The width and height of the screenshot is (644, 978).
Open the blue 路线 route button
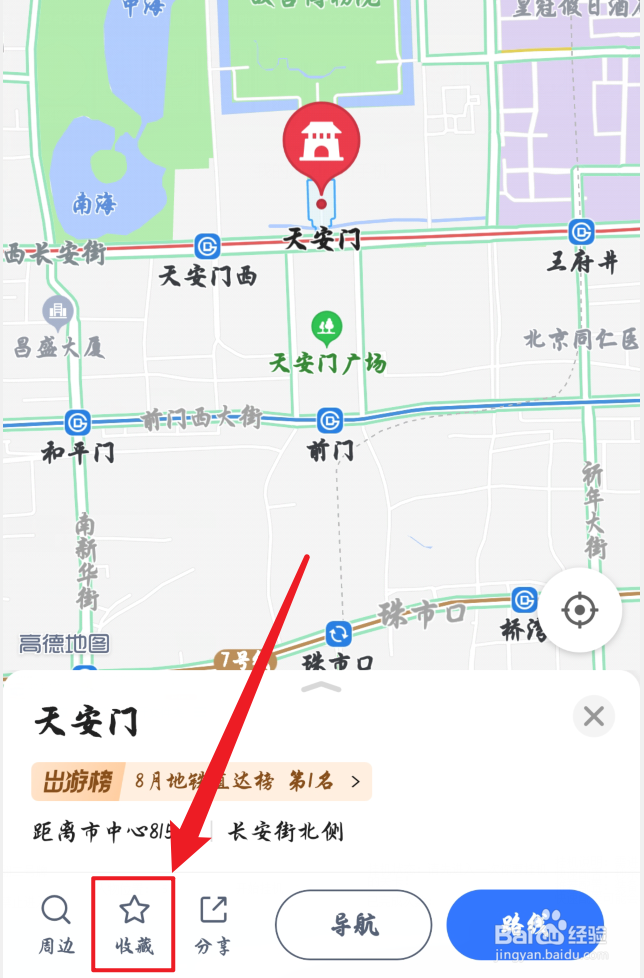(525, 924)
